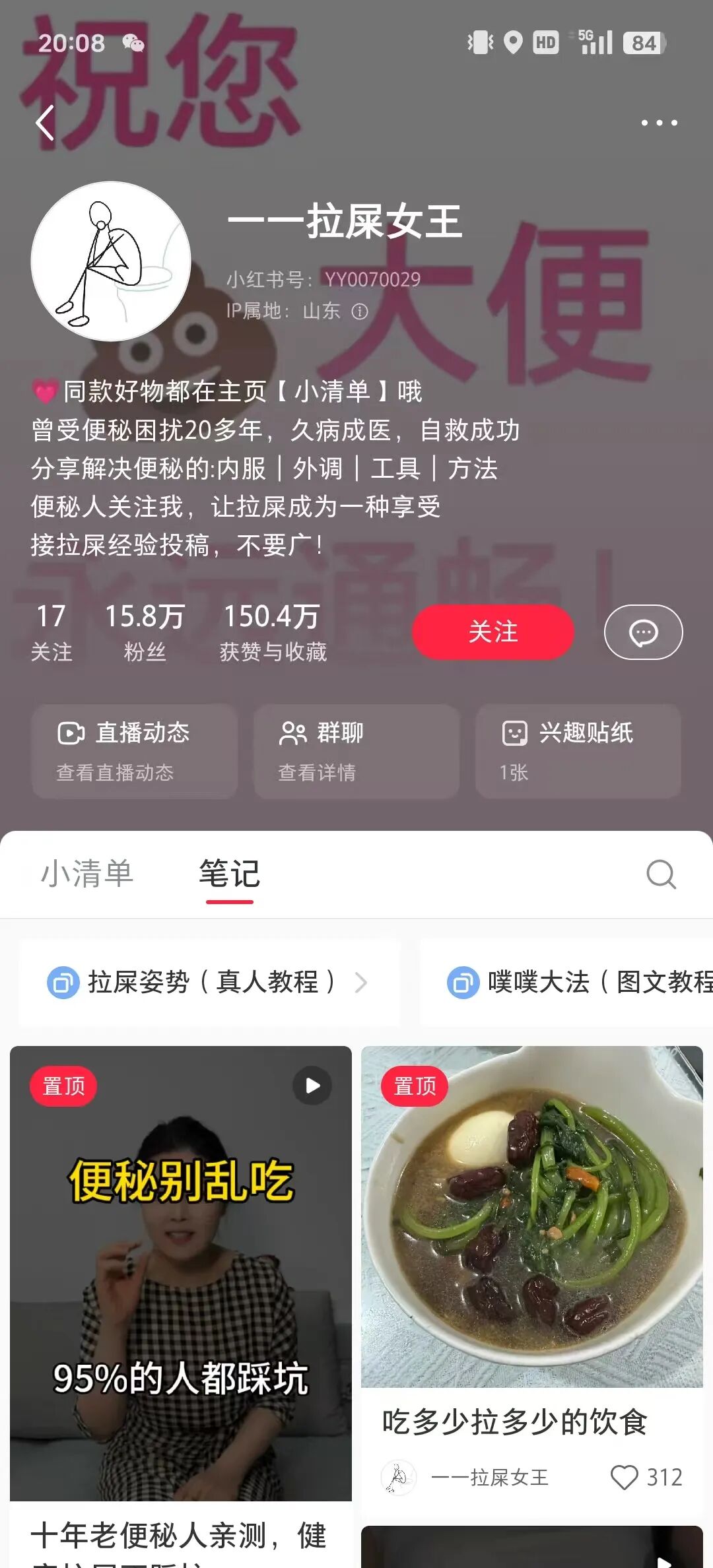Open the search icon on notes bar
This screenshot has height=1568, width=713.
pos(660,875)
